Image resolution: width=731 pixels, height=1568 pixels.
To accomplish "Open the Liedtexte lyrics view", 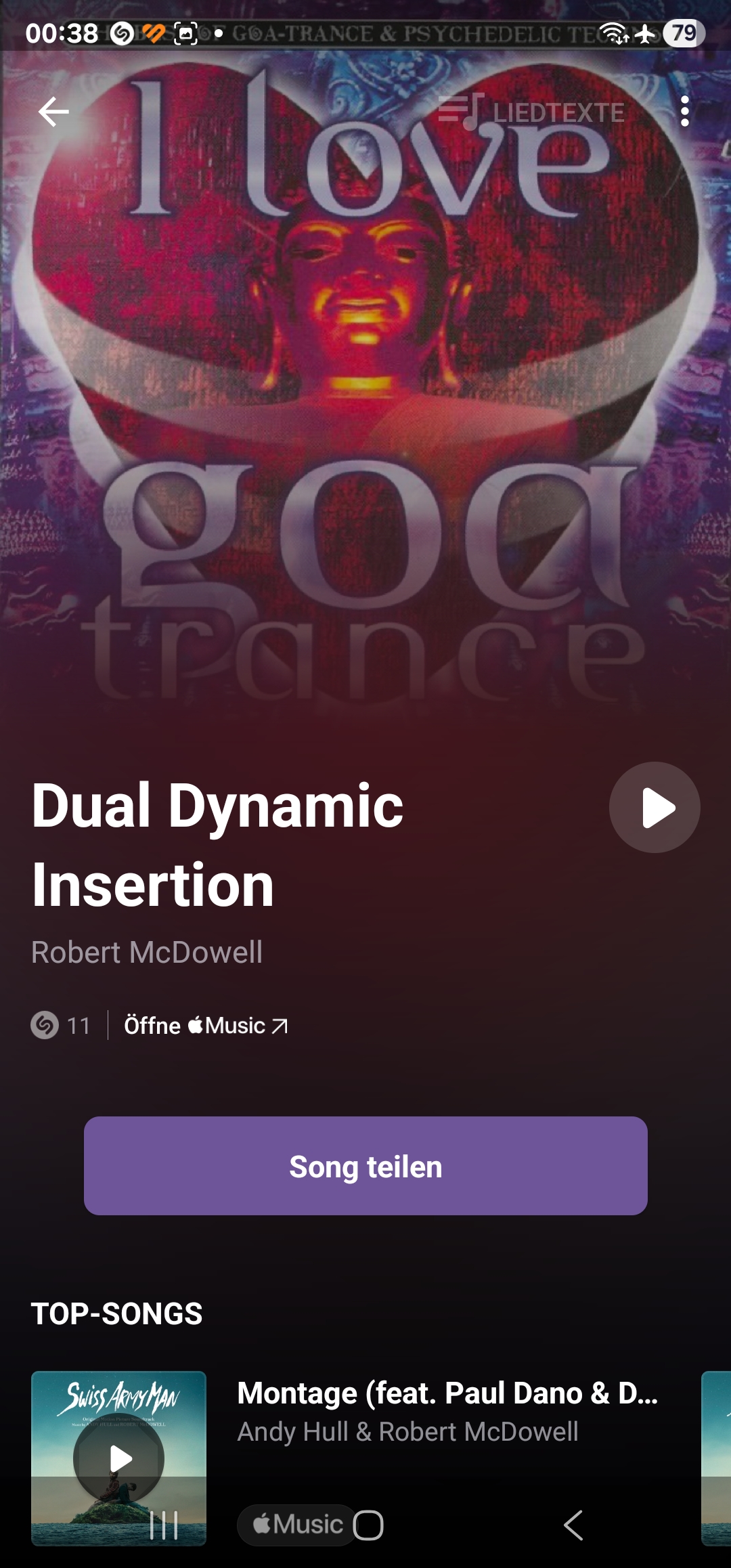I will 531,112.
